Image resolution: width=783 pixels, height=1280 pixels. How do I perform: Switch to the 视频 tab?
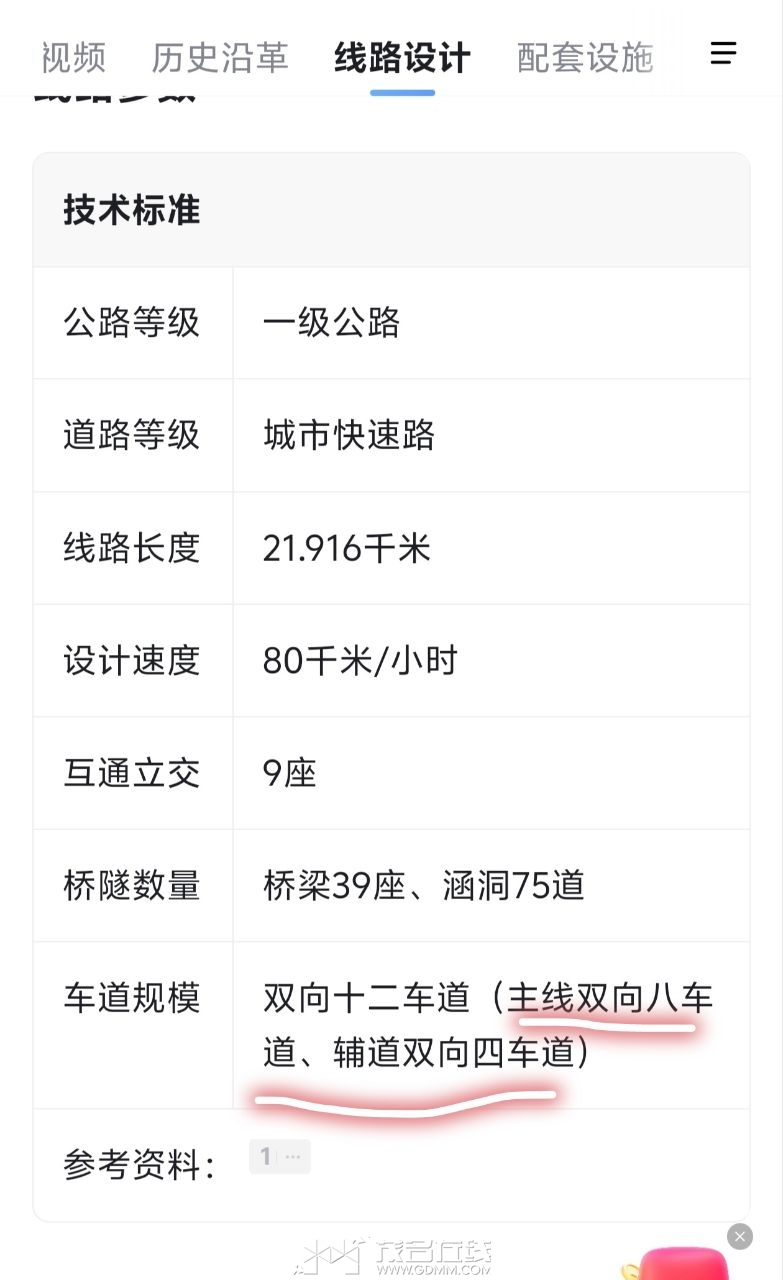(x=73, y=58)
